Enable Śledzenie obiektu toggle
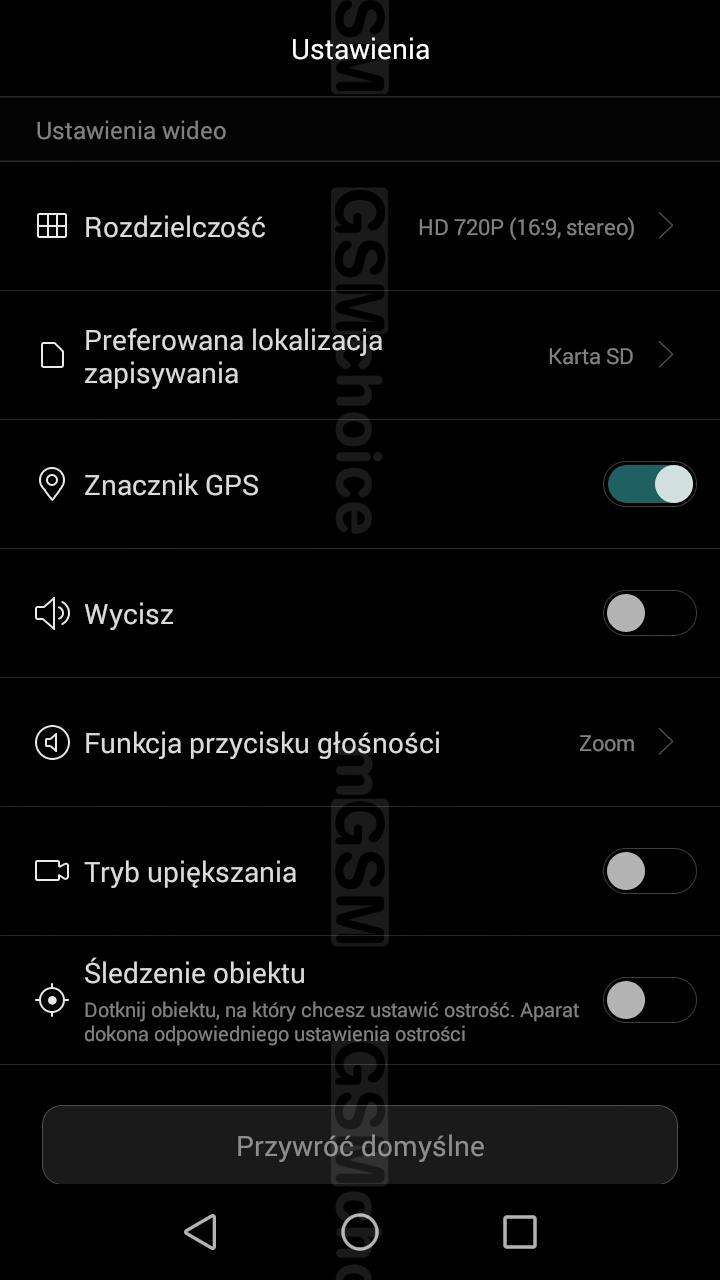The height and width of the screenshot is (1280, 720). [x=650, y=1000]
